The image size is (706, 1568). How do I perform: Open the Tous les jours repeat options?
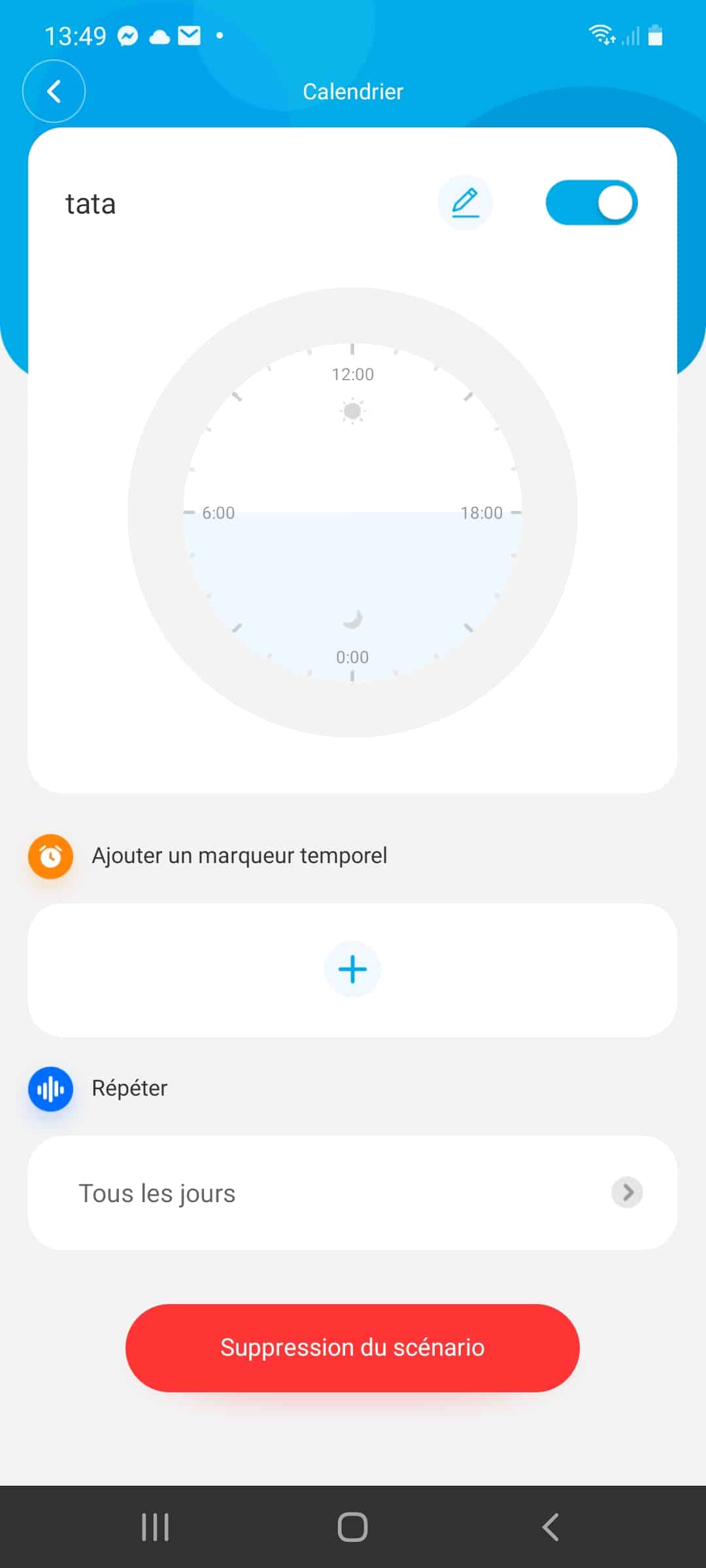tap(352, 1193)
